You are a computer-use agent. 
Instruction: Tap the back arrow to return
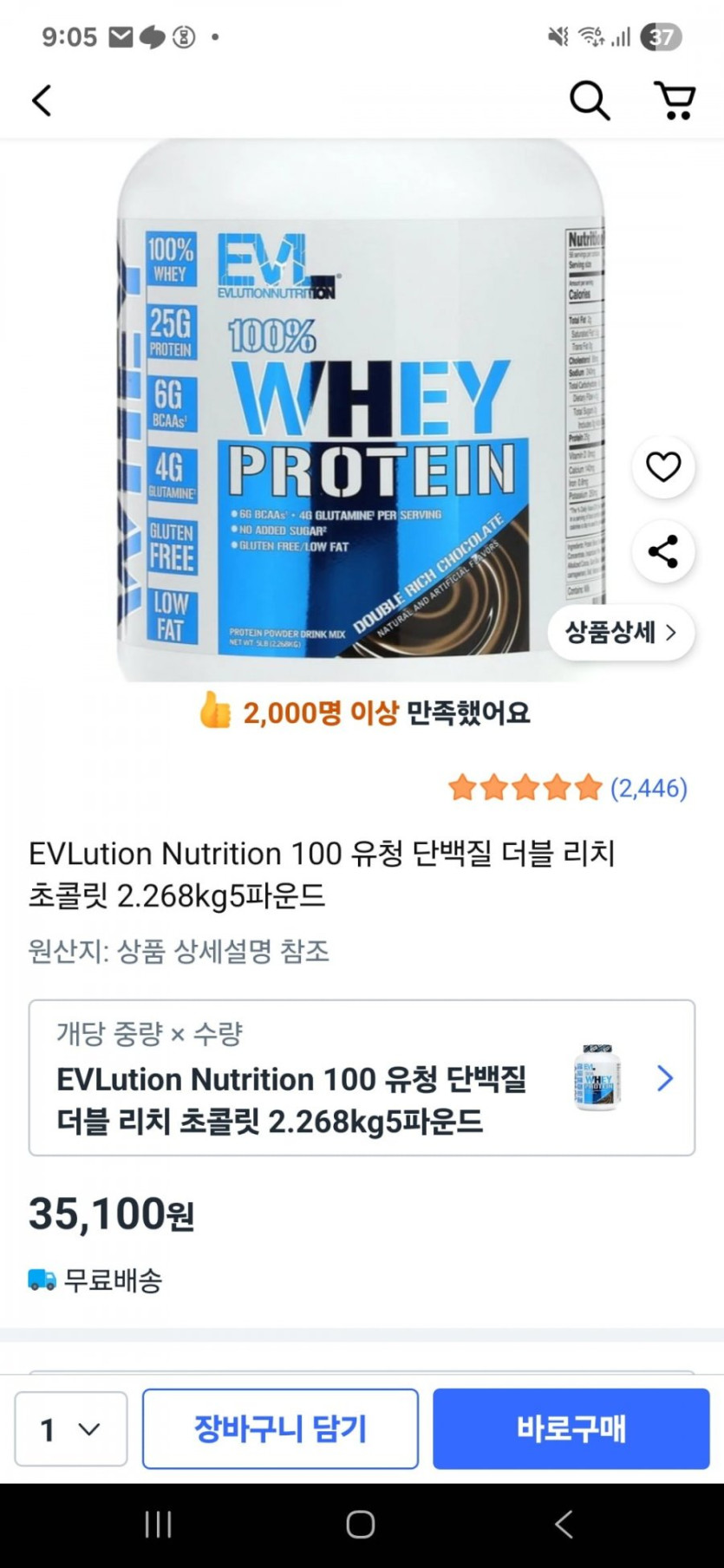coord(42,100)
